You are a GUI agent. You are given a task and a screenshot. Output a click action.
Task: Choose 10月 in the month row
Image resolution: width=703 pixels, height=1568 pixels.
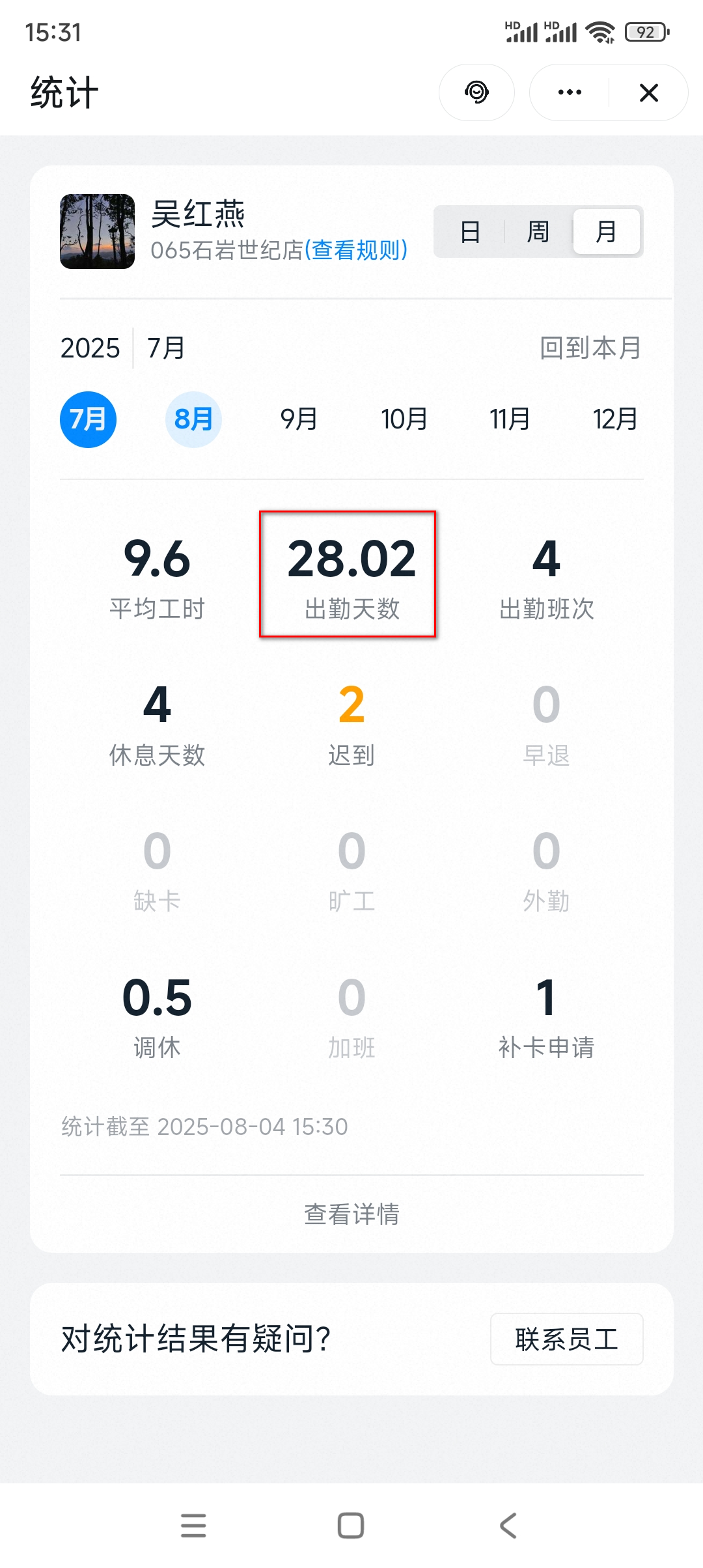click(x=404, y=419)
